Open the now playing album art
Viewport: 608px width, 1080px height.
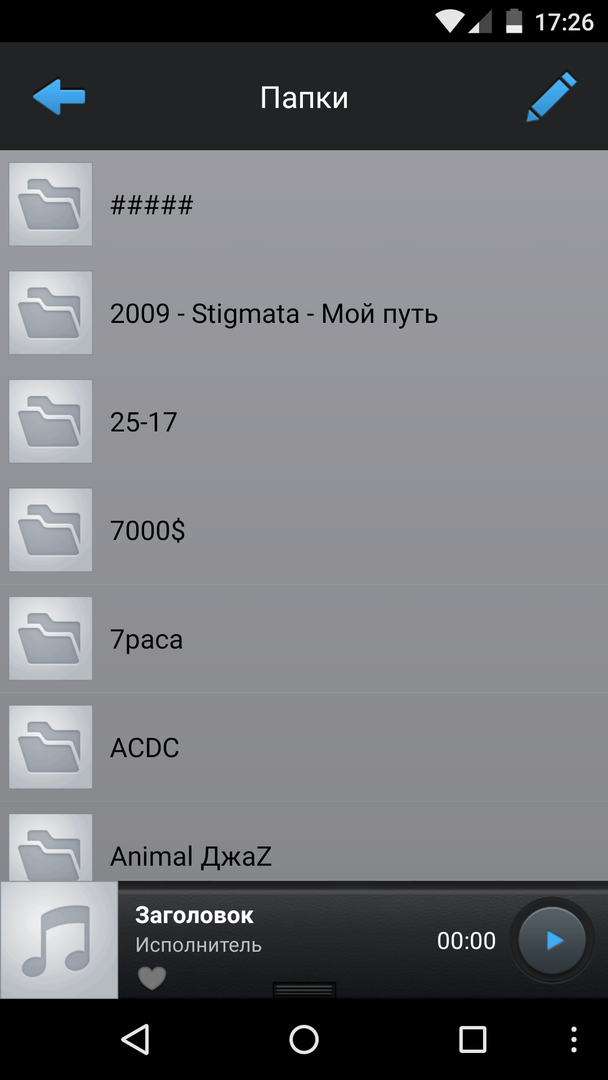coord(59,940)
